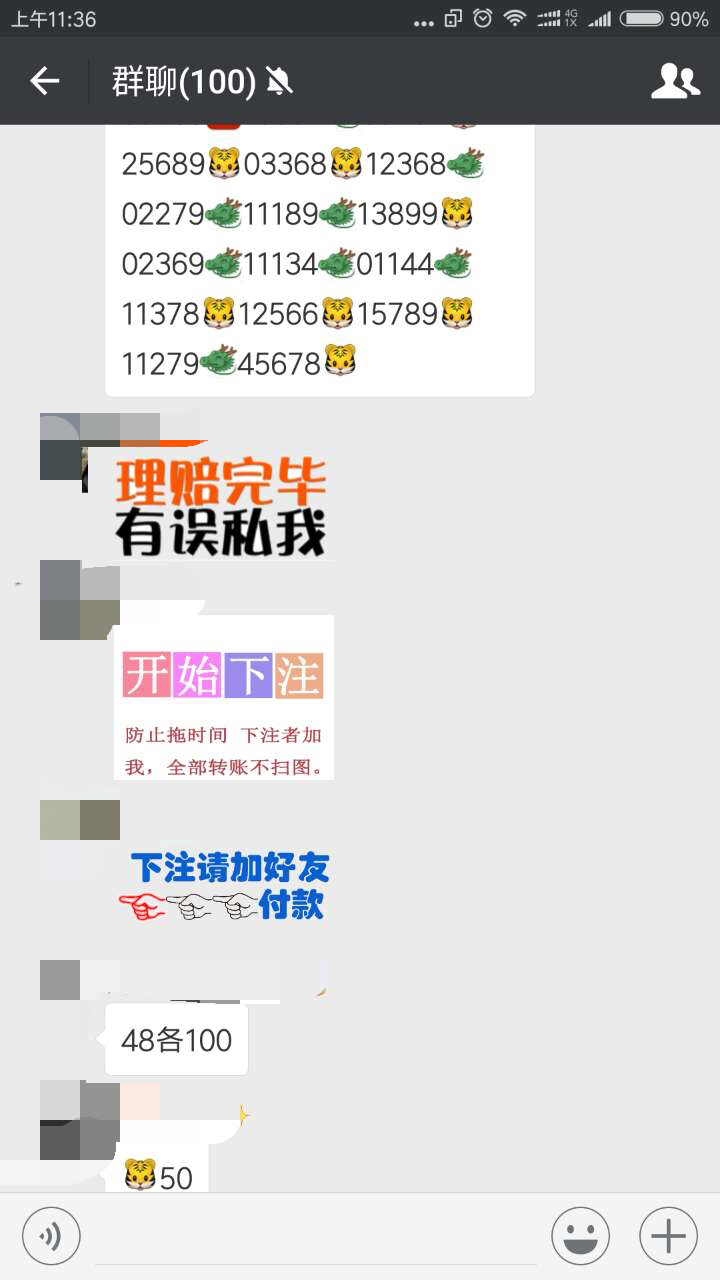
Task: Open the emoji picker
Action: pyautogui.click(x=580, y=1236)
